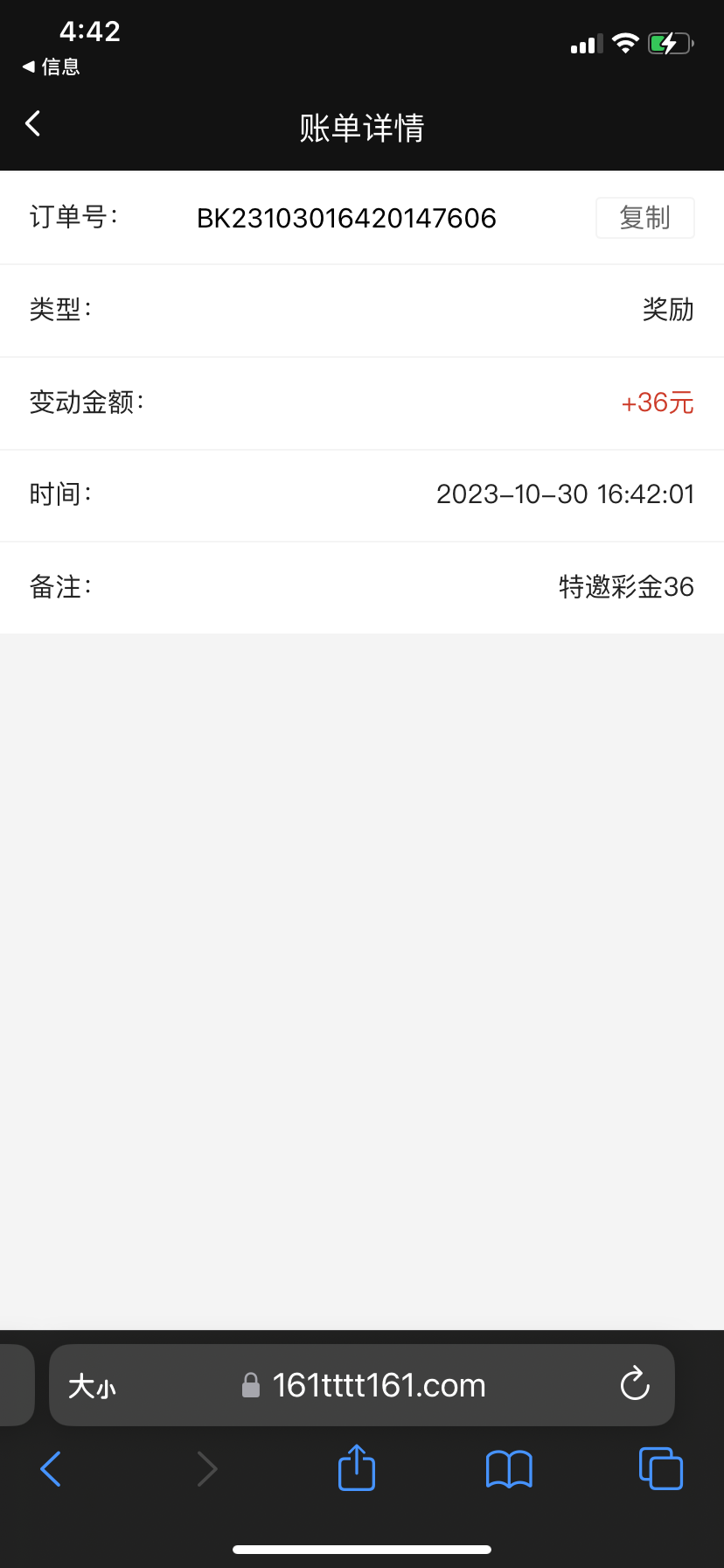Tap the back arrow beside 账单详情

click(x=32, y=123)
